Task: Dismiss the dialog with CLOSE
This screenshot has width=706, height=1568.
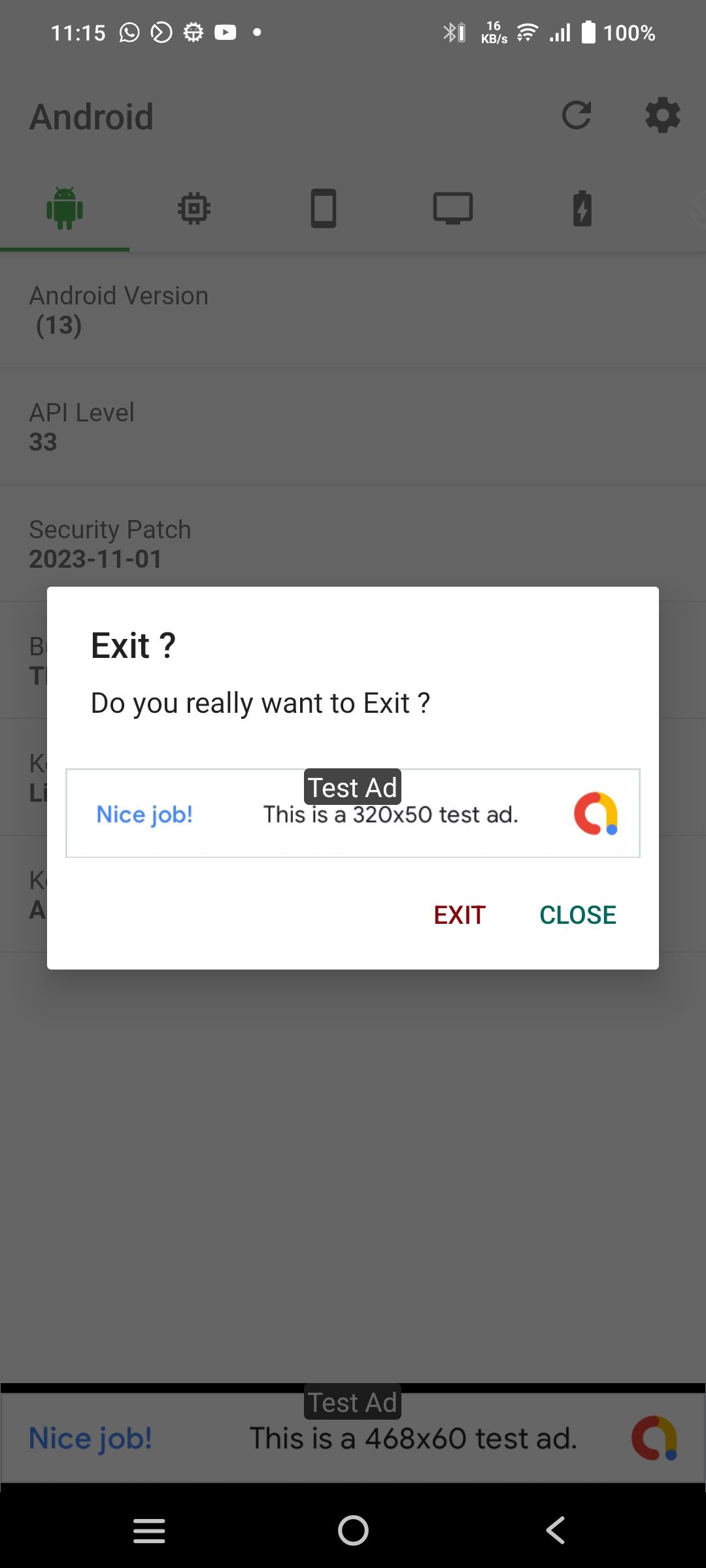Action: 578,915
